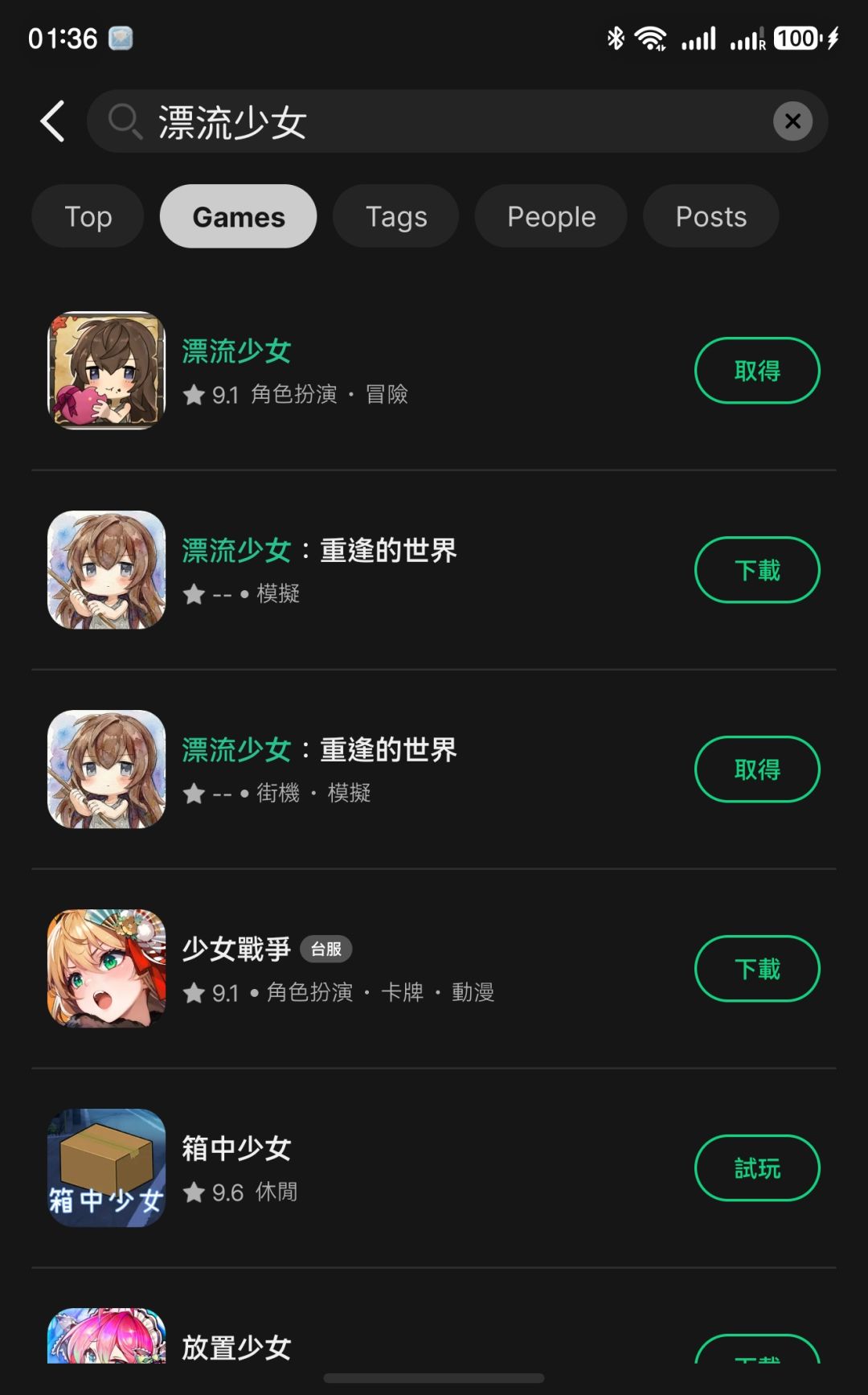868x1395 pixels.
Task: Tap 試玩 to try 箱中少女
Action: point(757,1168)
